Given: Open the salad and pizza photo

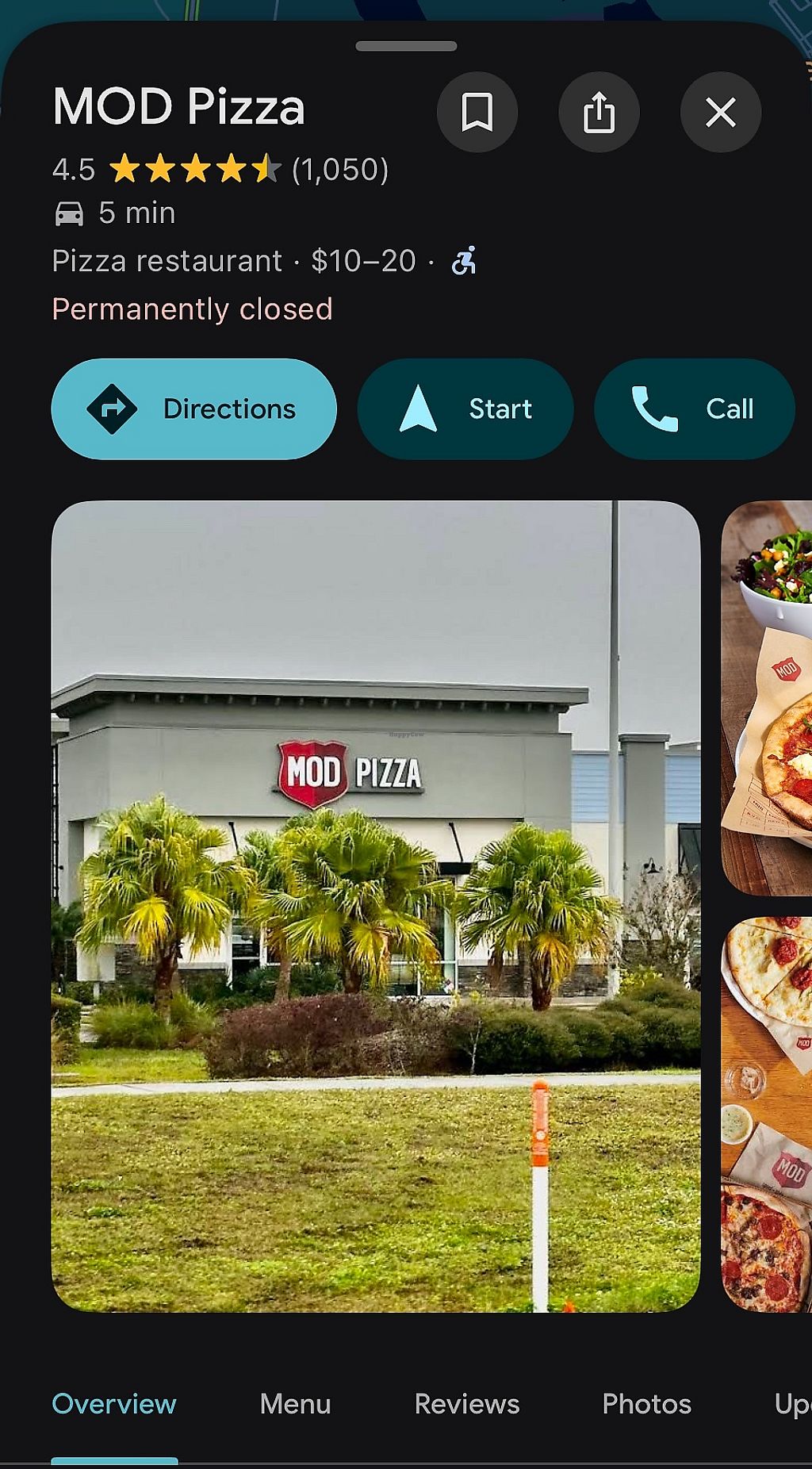Looking at the screenshot, I should point(767,698).
